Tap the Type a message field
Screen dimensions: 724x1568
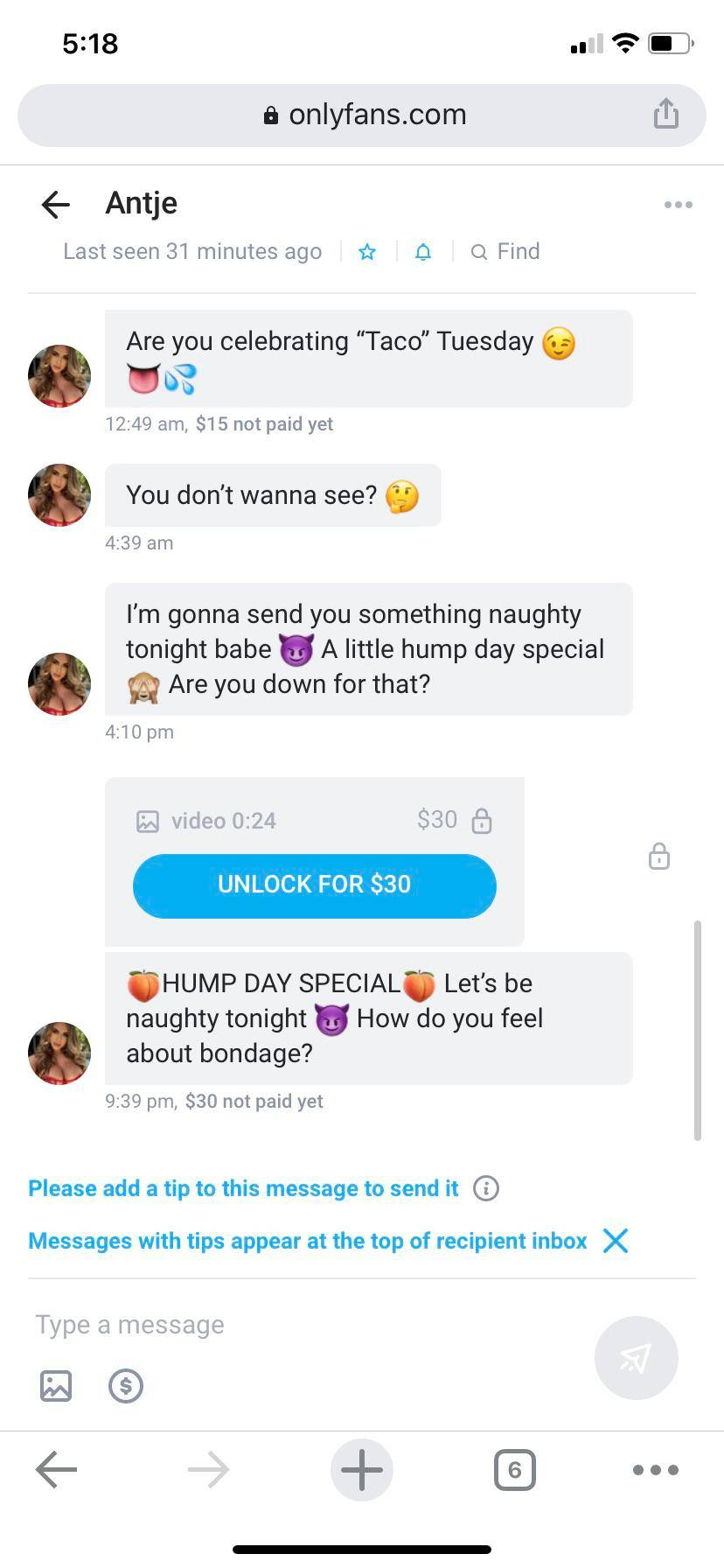[129, 1324]
